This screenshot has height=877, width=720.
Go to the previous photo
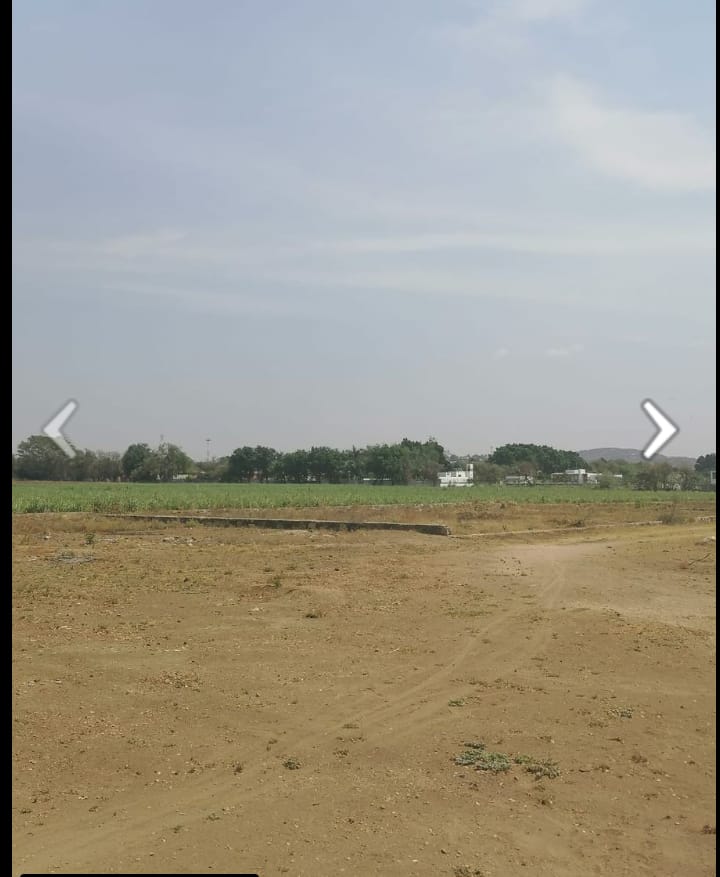(x=60, y=428)
